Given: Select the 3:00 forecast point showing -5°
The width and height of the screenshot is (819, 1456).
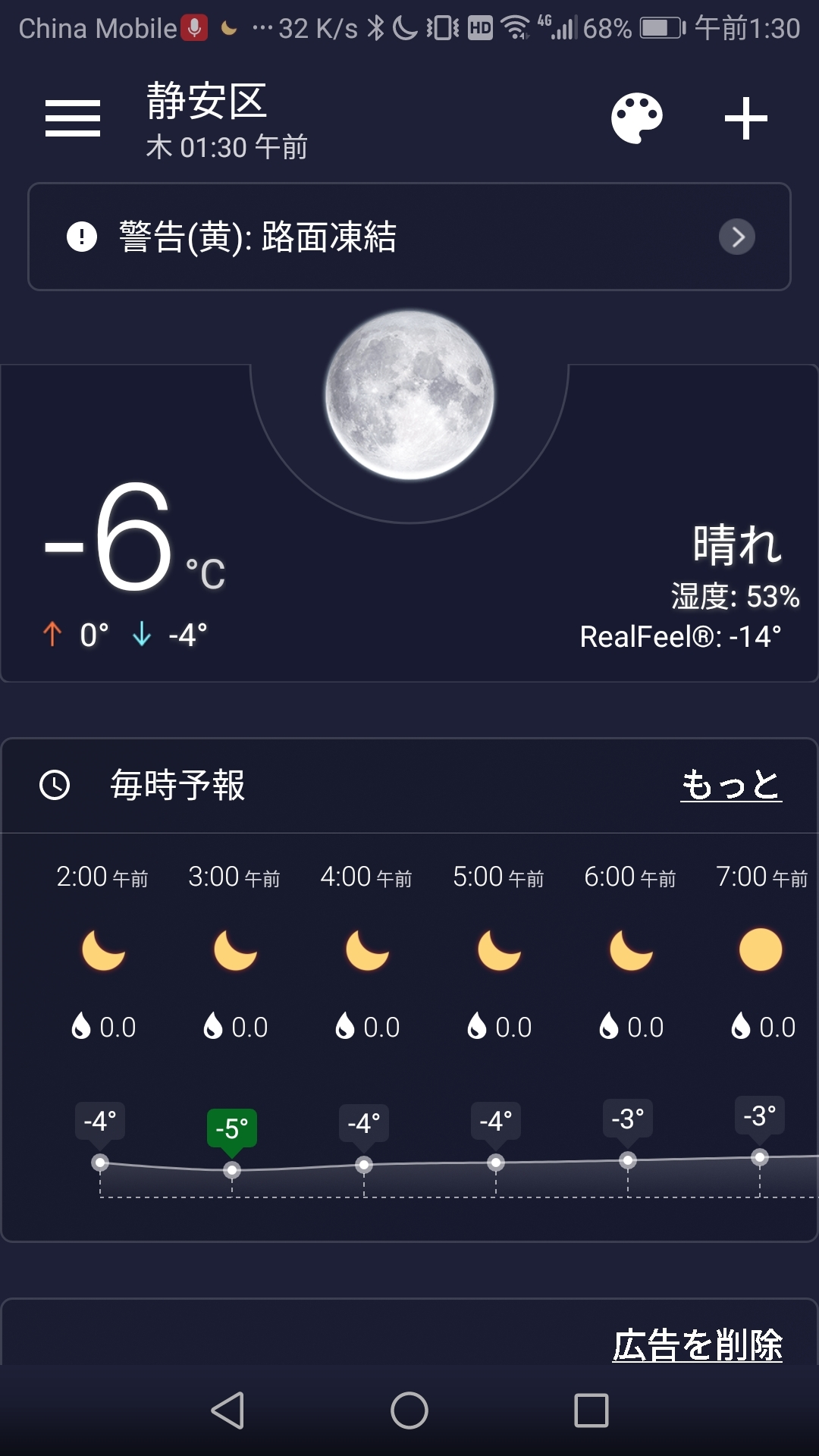Looking at the screenshot, I should pyautogui.click(x=232, y=1169).
